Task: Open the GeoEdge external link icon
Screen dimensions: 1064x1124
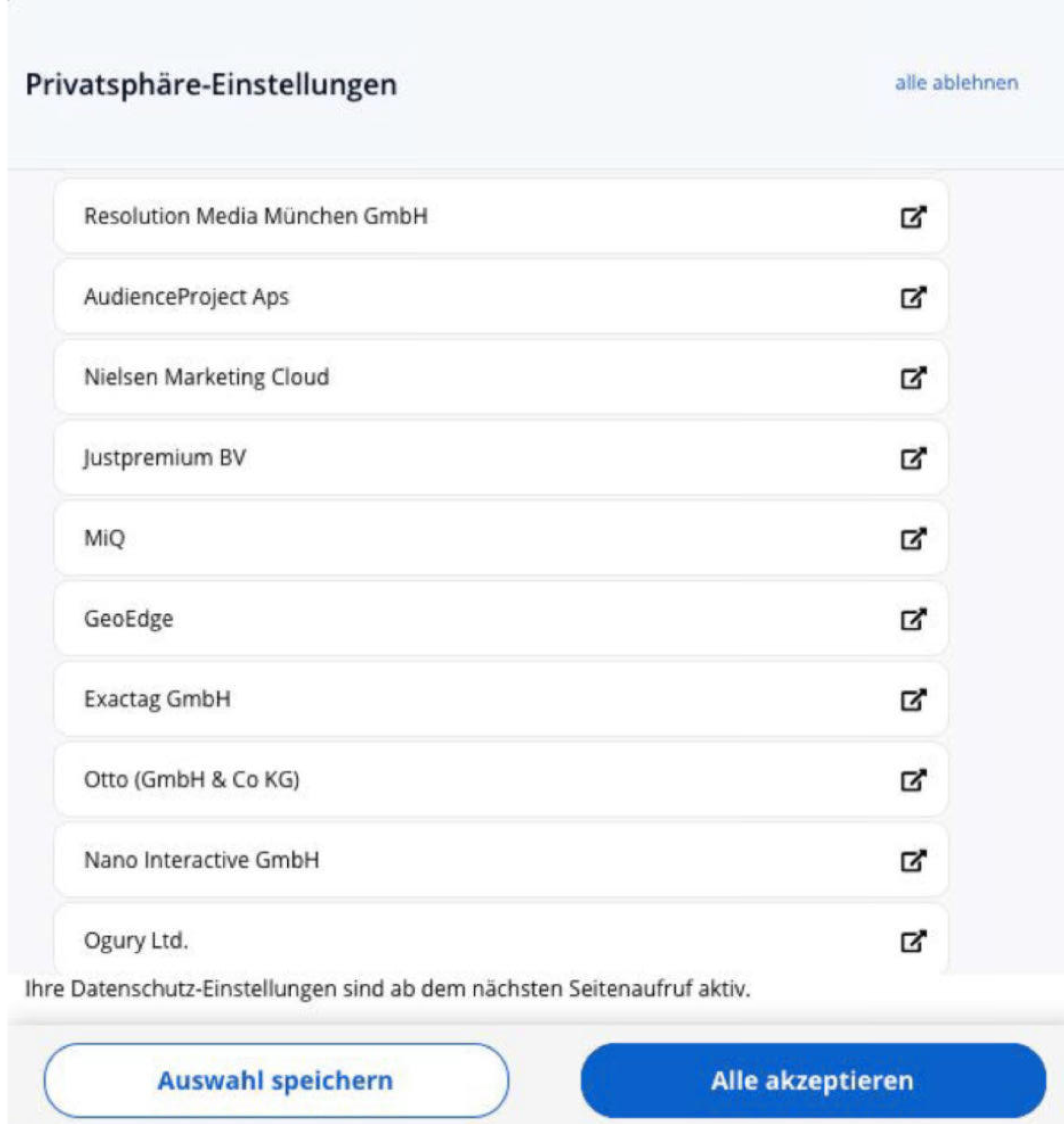Action: [913, 619]
